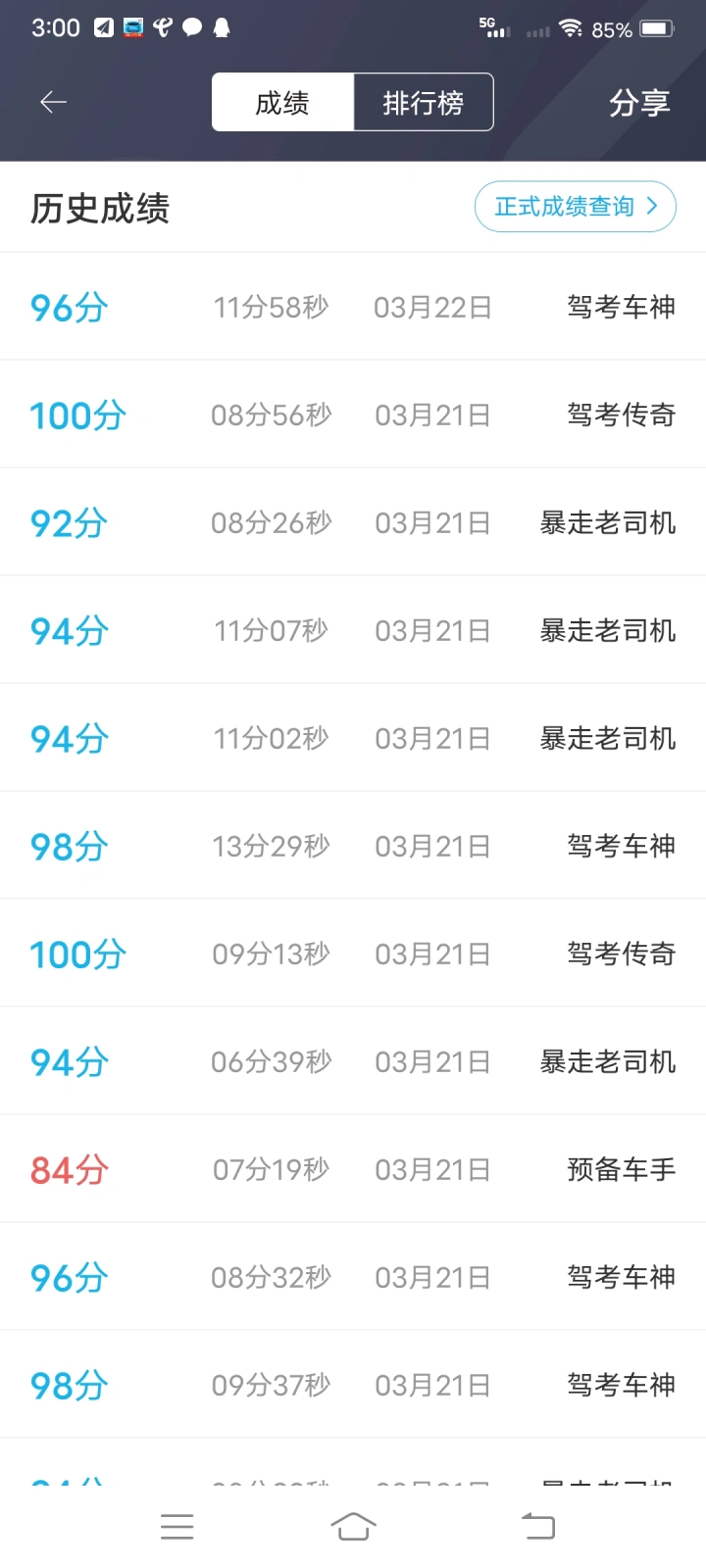Open the 96分 record with 08分32秒

click(353, 1277)
